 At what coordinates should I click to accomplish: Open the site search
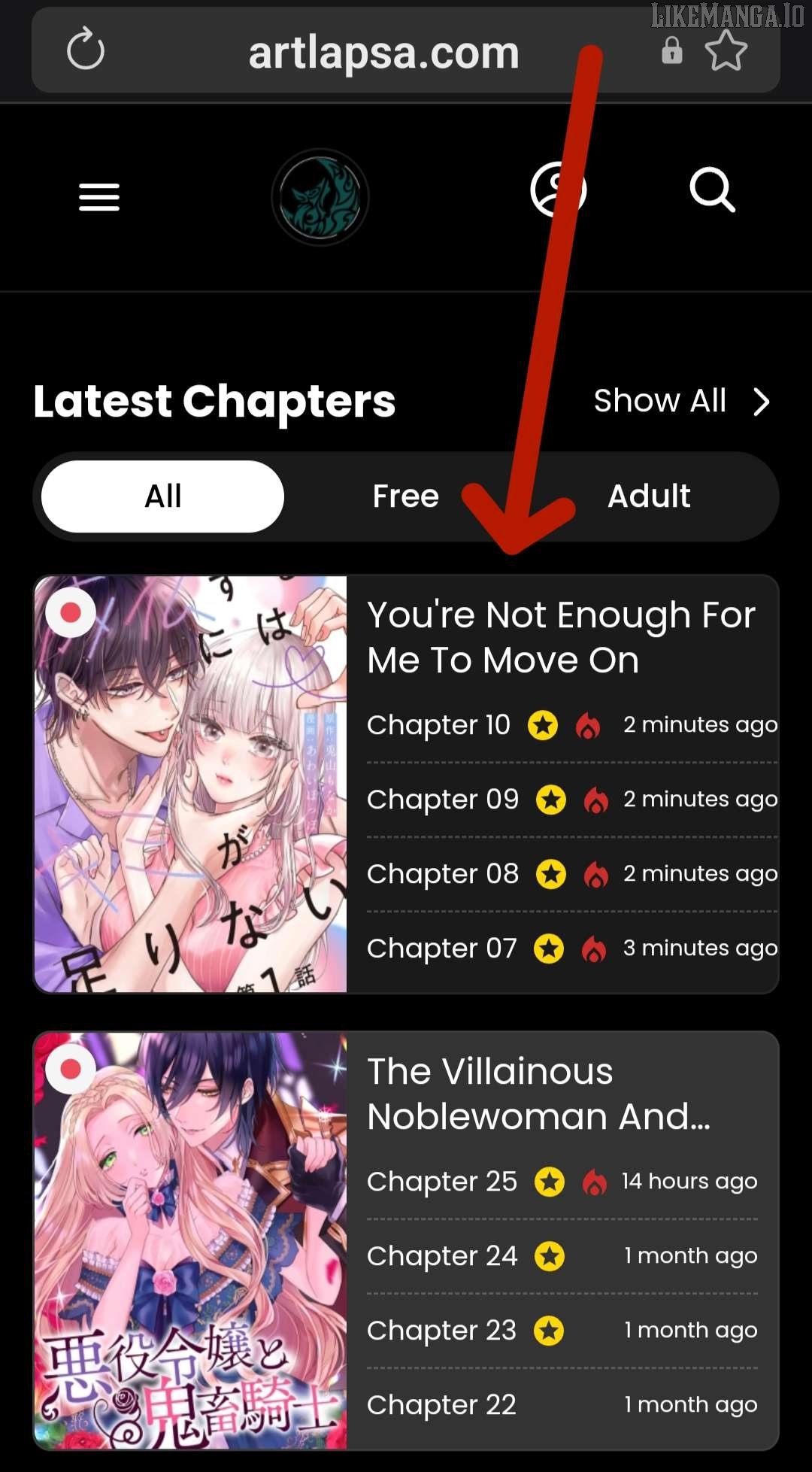(711, 190)
